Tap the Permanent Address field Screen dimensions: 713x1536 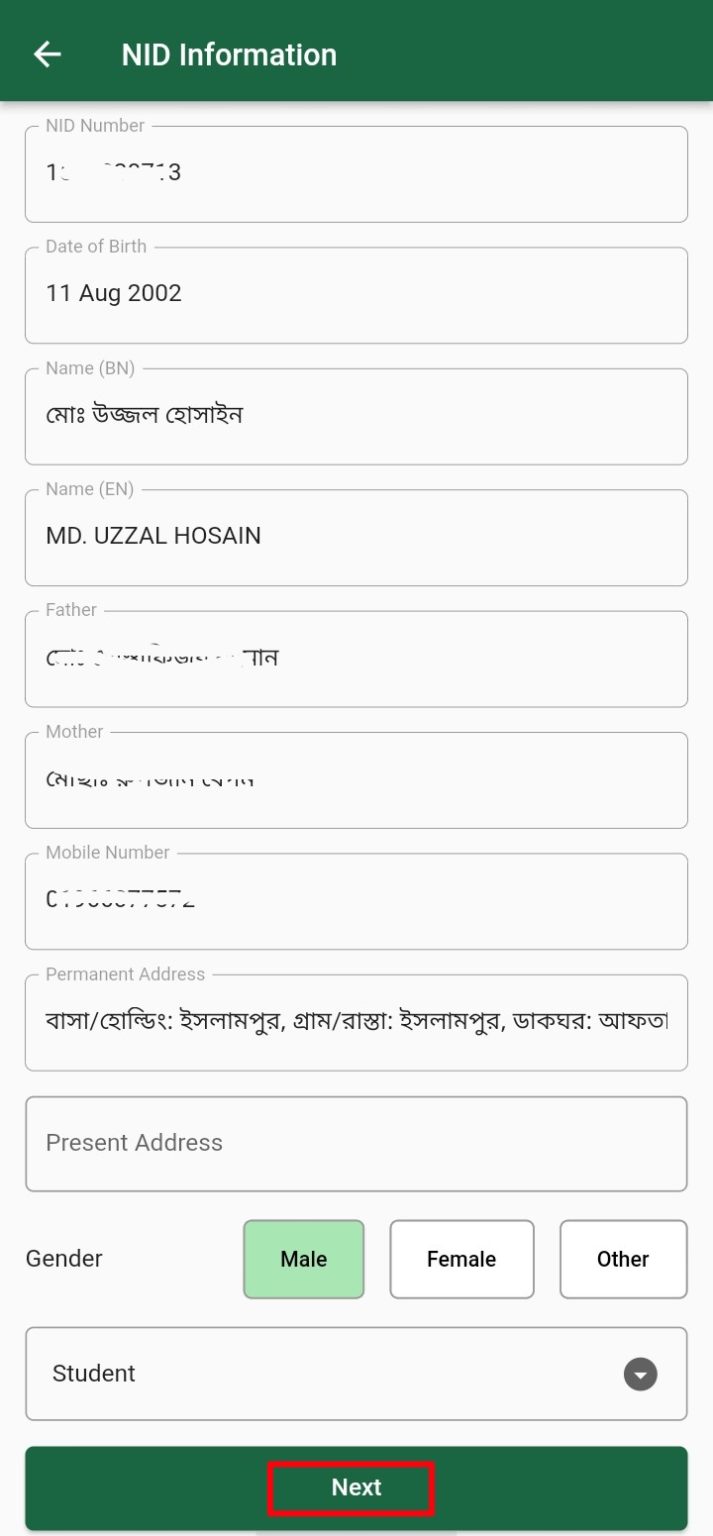(356, 1022)
